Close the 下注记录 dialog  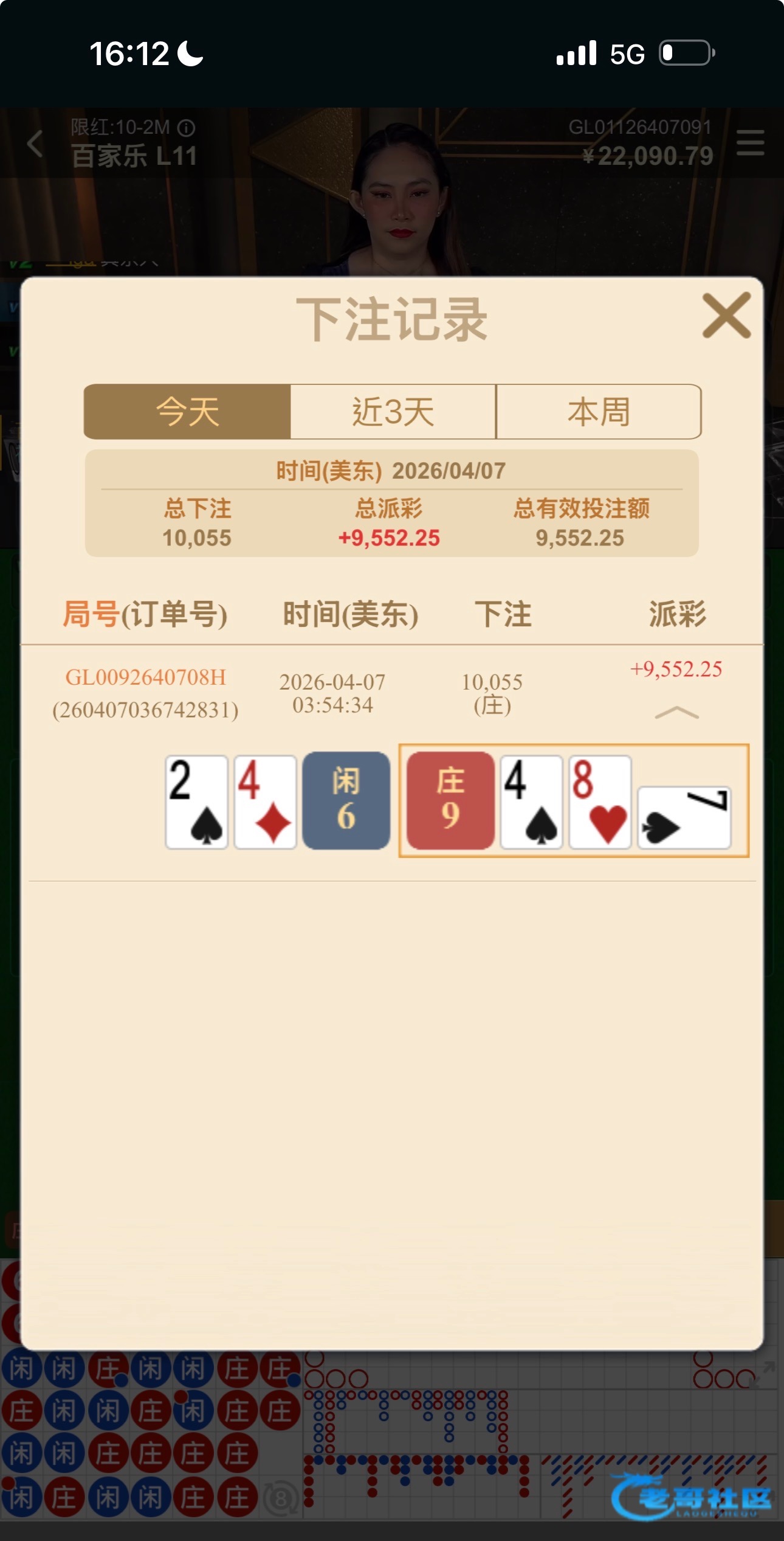[726, 315]
